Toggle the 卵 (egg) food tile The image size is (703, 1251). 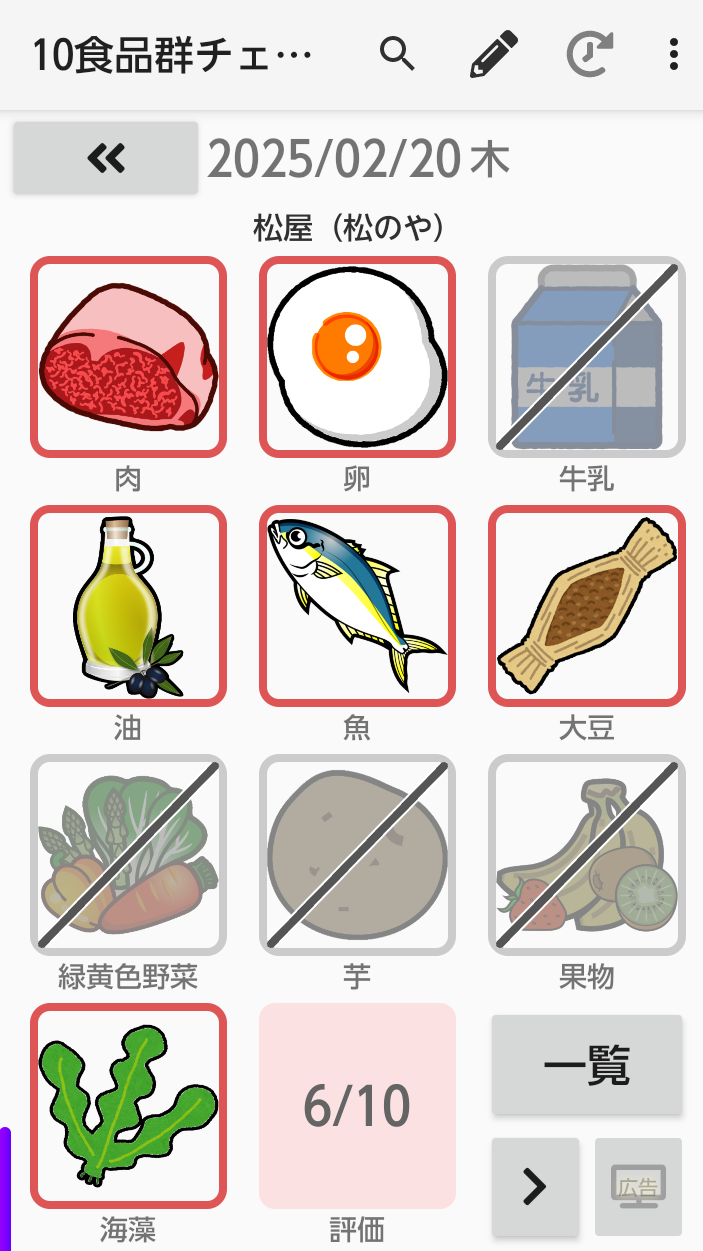tap(357, 357)
